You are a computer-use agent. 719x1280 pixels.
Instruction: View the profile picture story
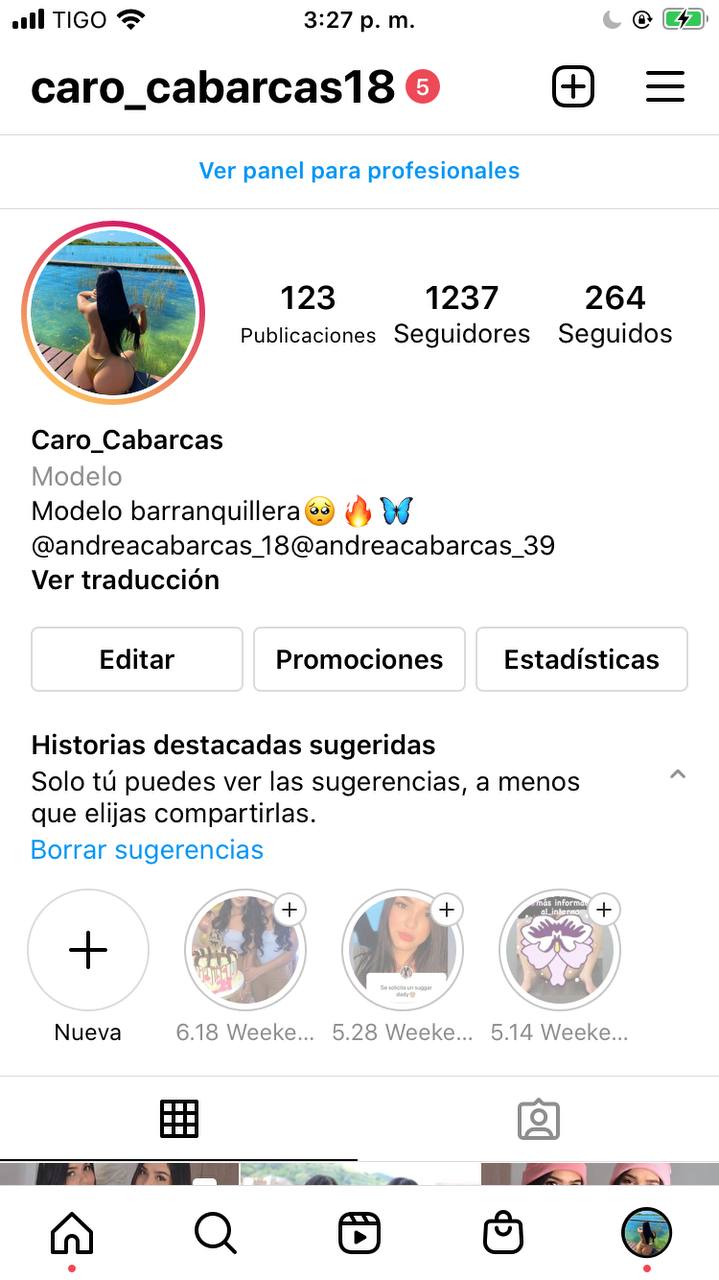pyautogui.click(x=113, y=313)
